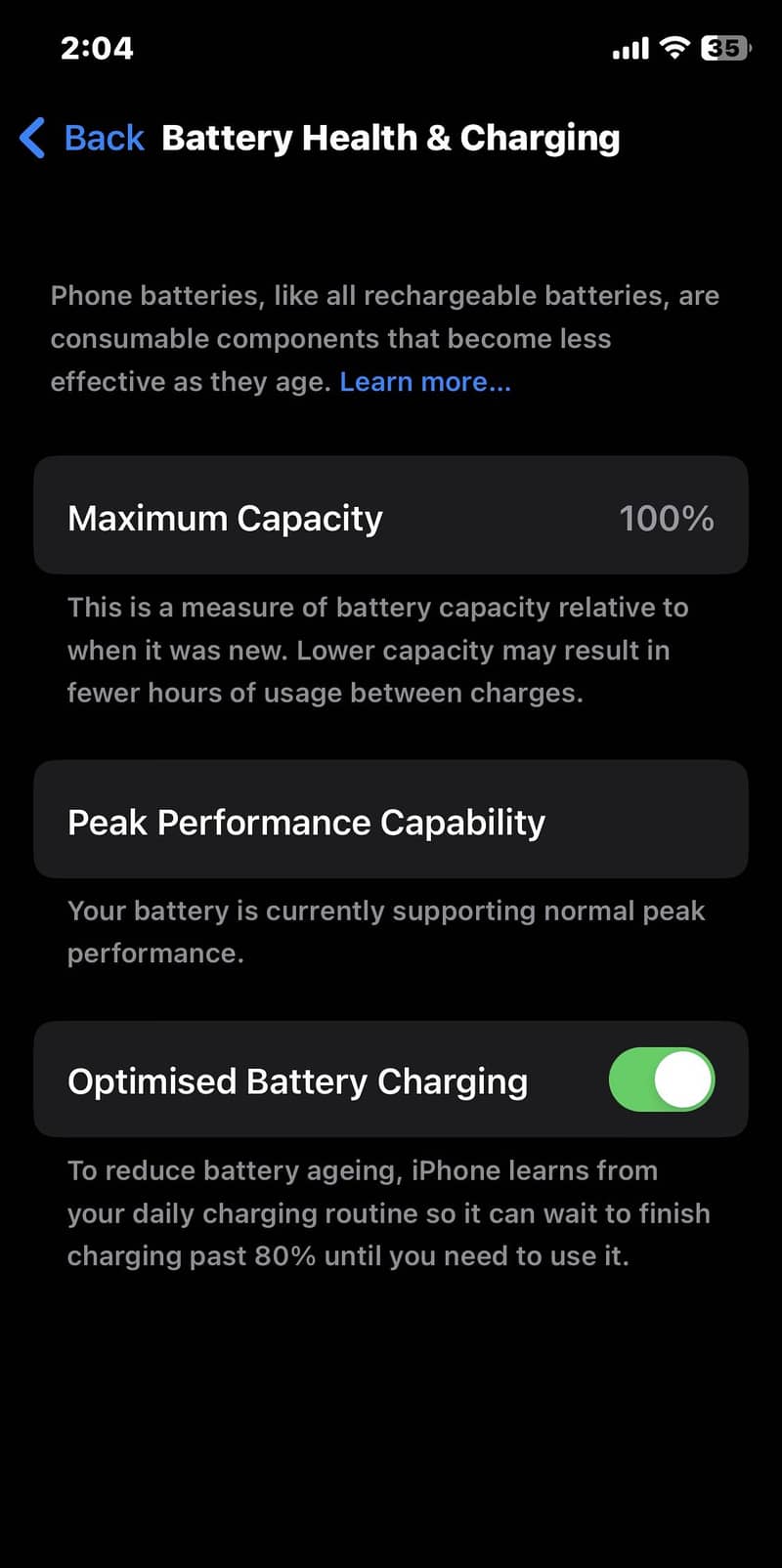
Task: Tap the Battery Health & Charging title
Action: (390, 137)
